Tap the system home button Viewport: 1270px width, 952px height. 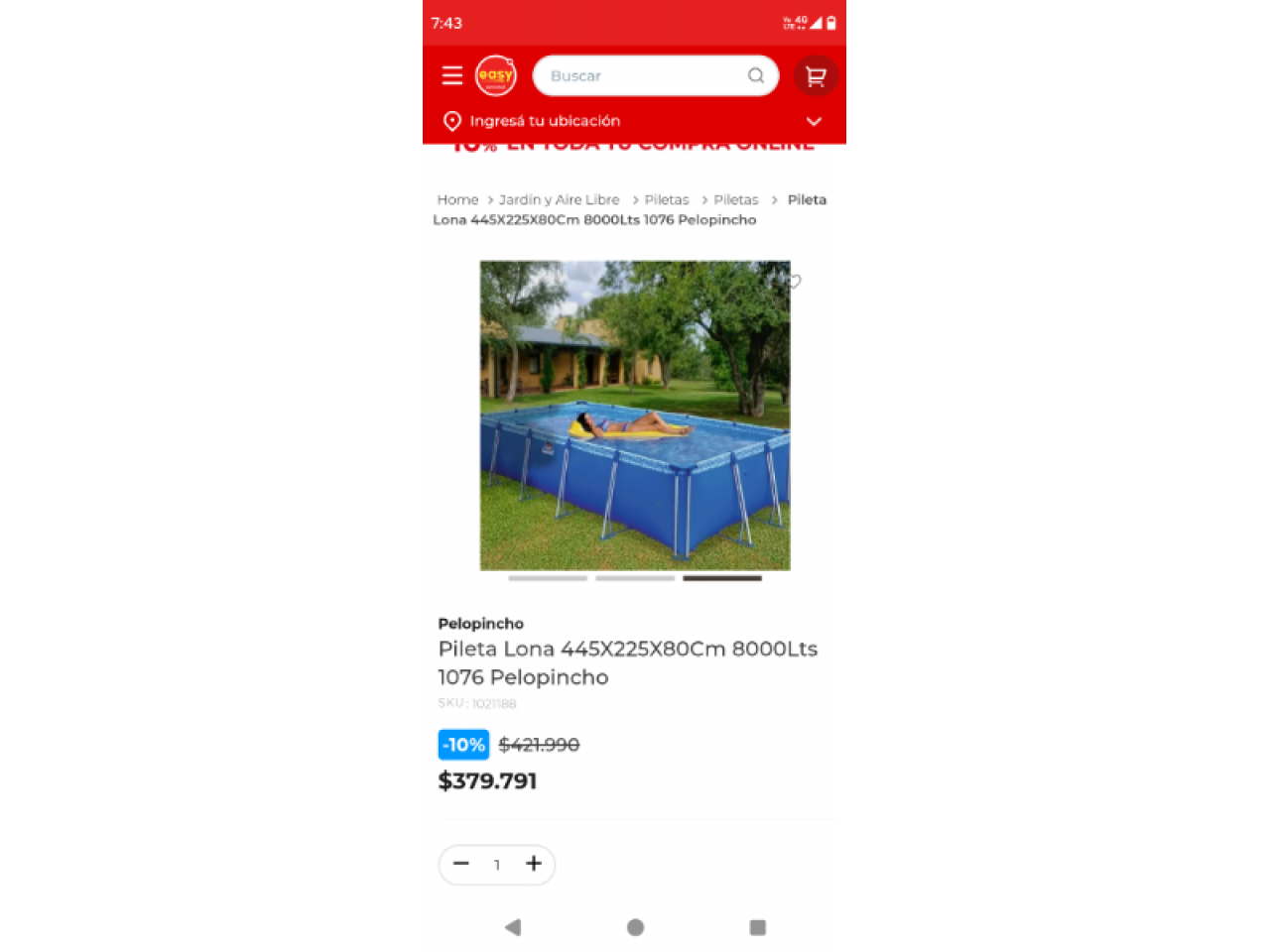tap(636, 927)
